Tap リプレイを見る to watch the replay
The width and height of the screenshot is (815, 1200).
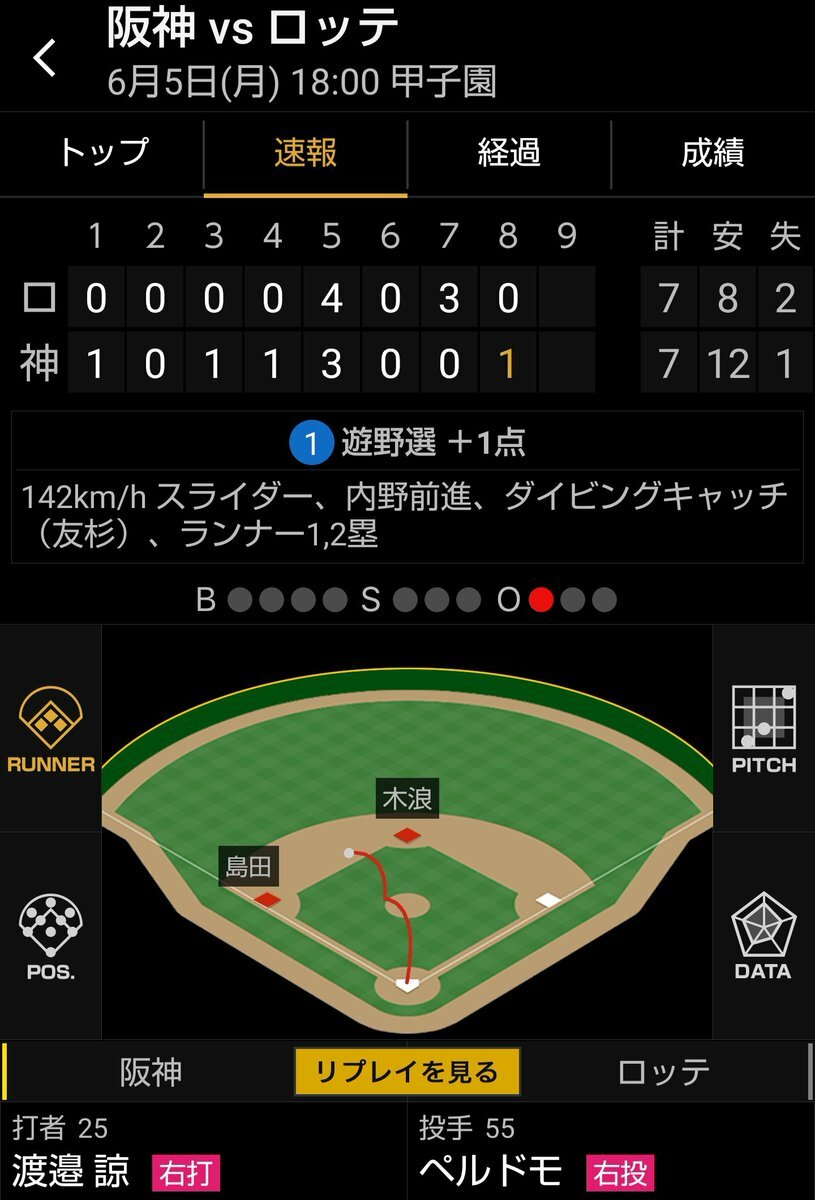click(407, 1072)
